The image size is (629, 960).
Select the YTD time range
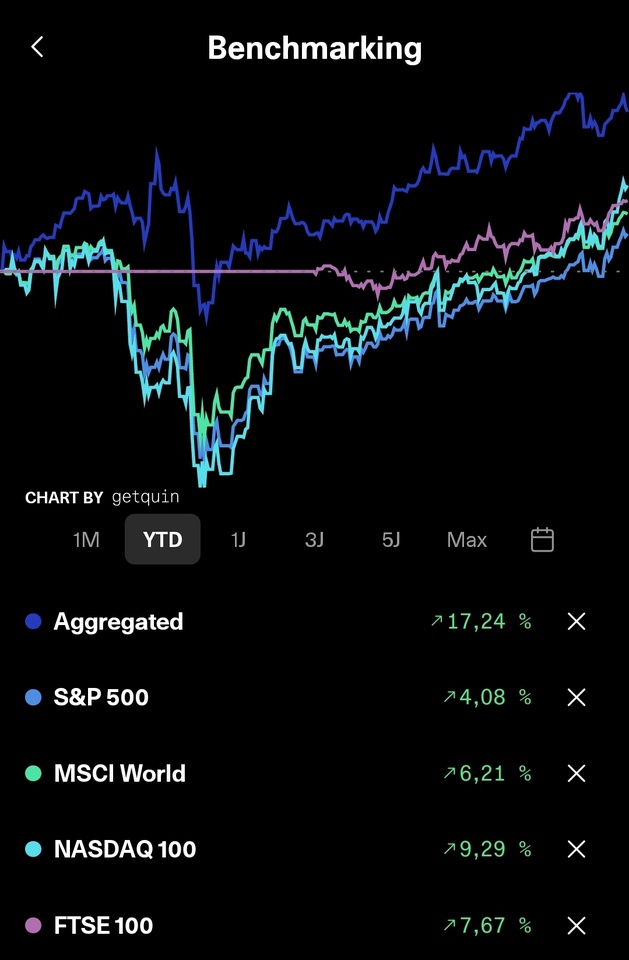[163, 540]
